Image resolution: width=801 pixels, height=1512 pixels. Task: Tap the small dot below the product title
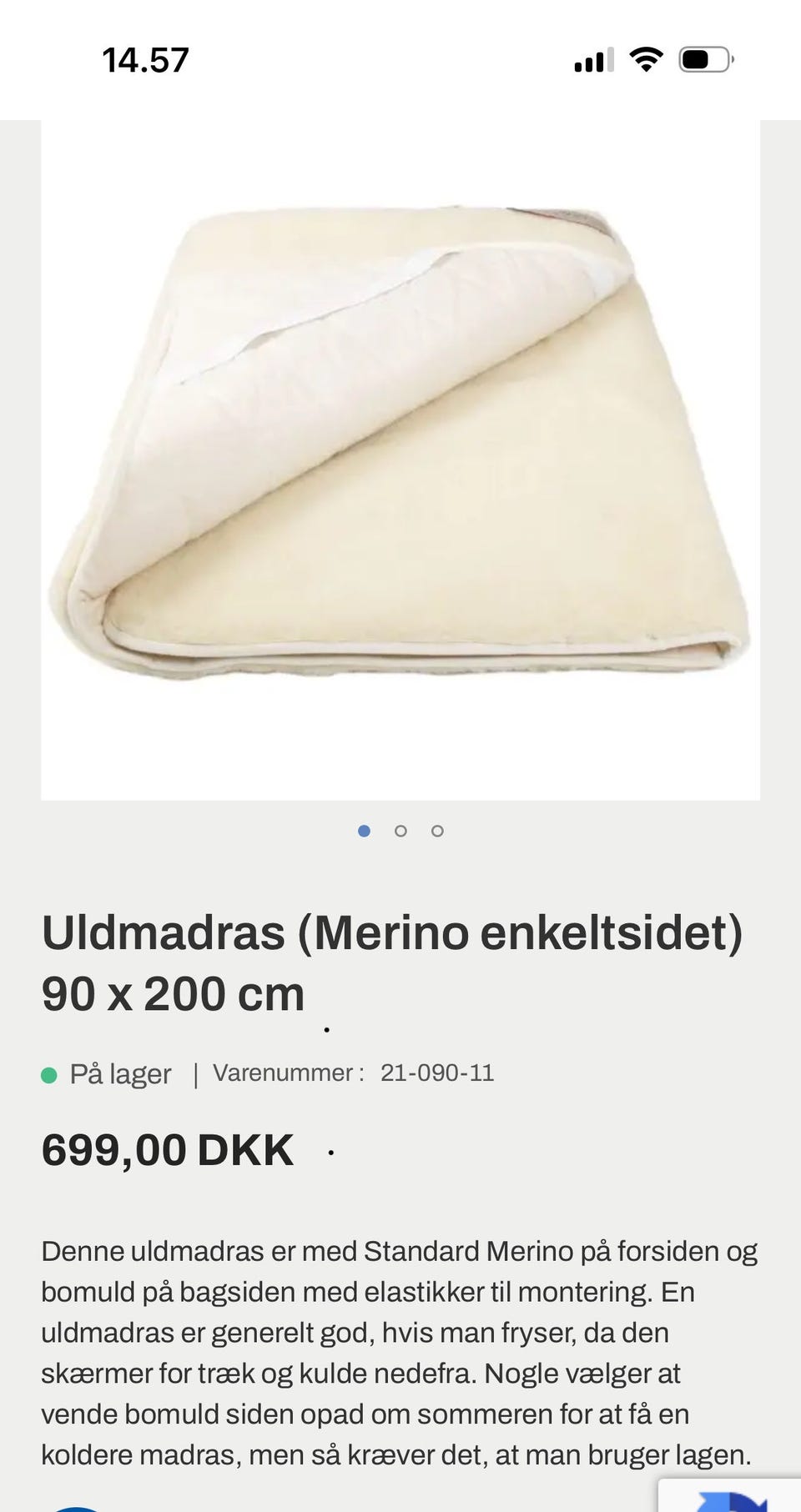(x=326, y=1029)
